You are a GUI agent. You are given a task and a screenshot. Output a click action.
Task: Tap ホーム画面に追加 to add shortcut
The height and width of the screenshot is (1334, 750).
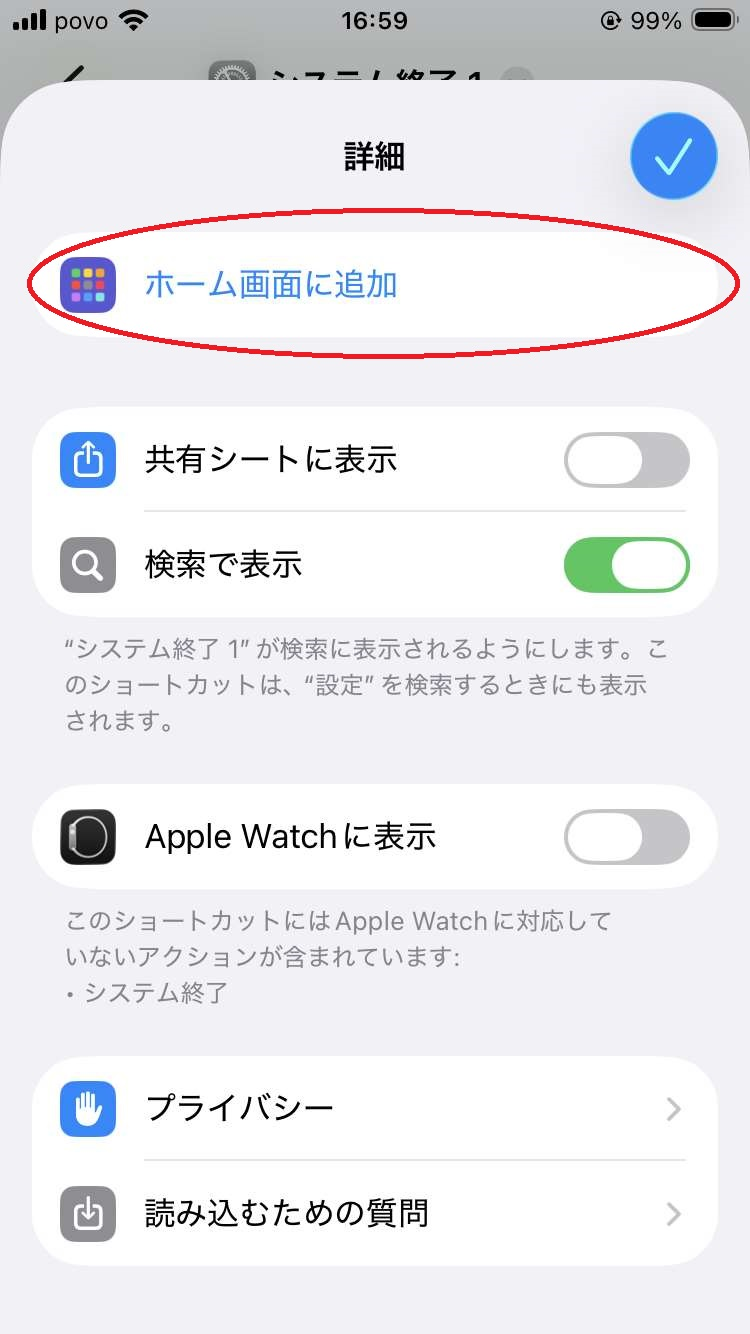(x=375, y=285)
